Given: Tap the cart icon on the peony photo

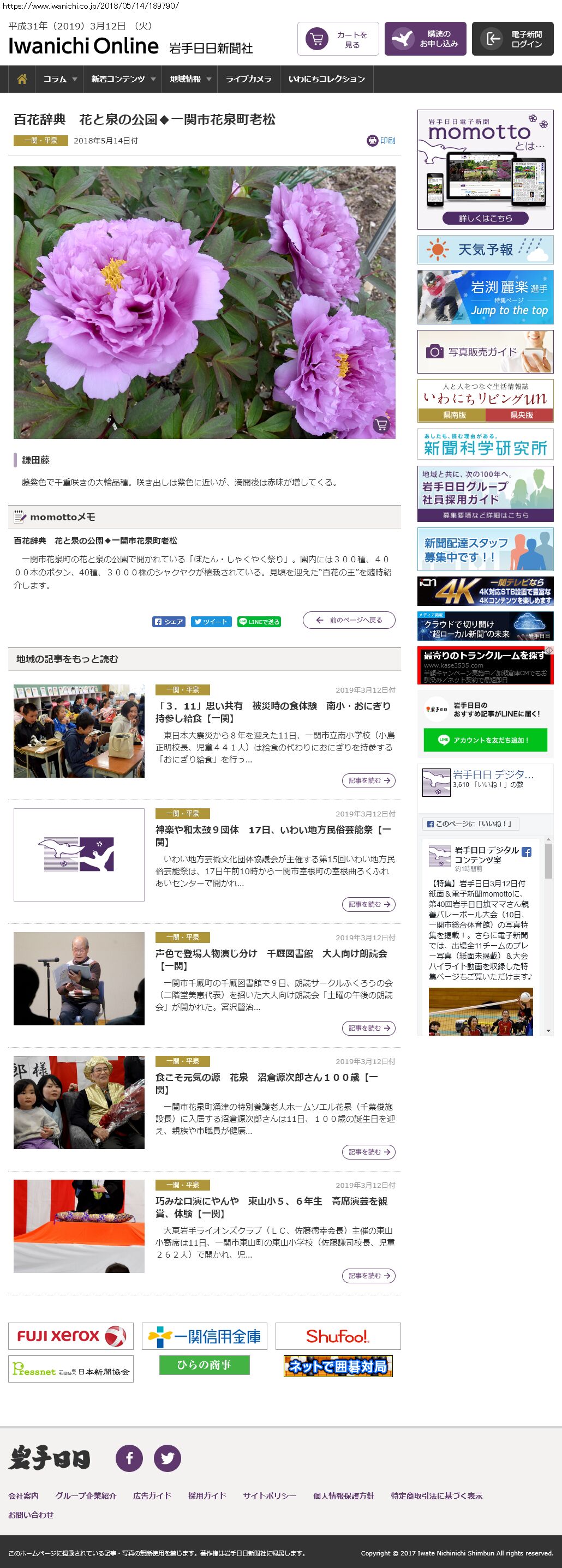Looking at the screenshot, I should pyautogui.click(x=381, y=424).
